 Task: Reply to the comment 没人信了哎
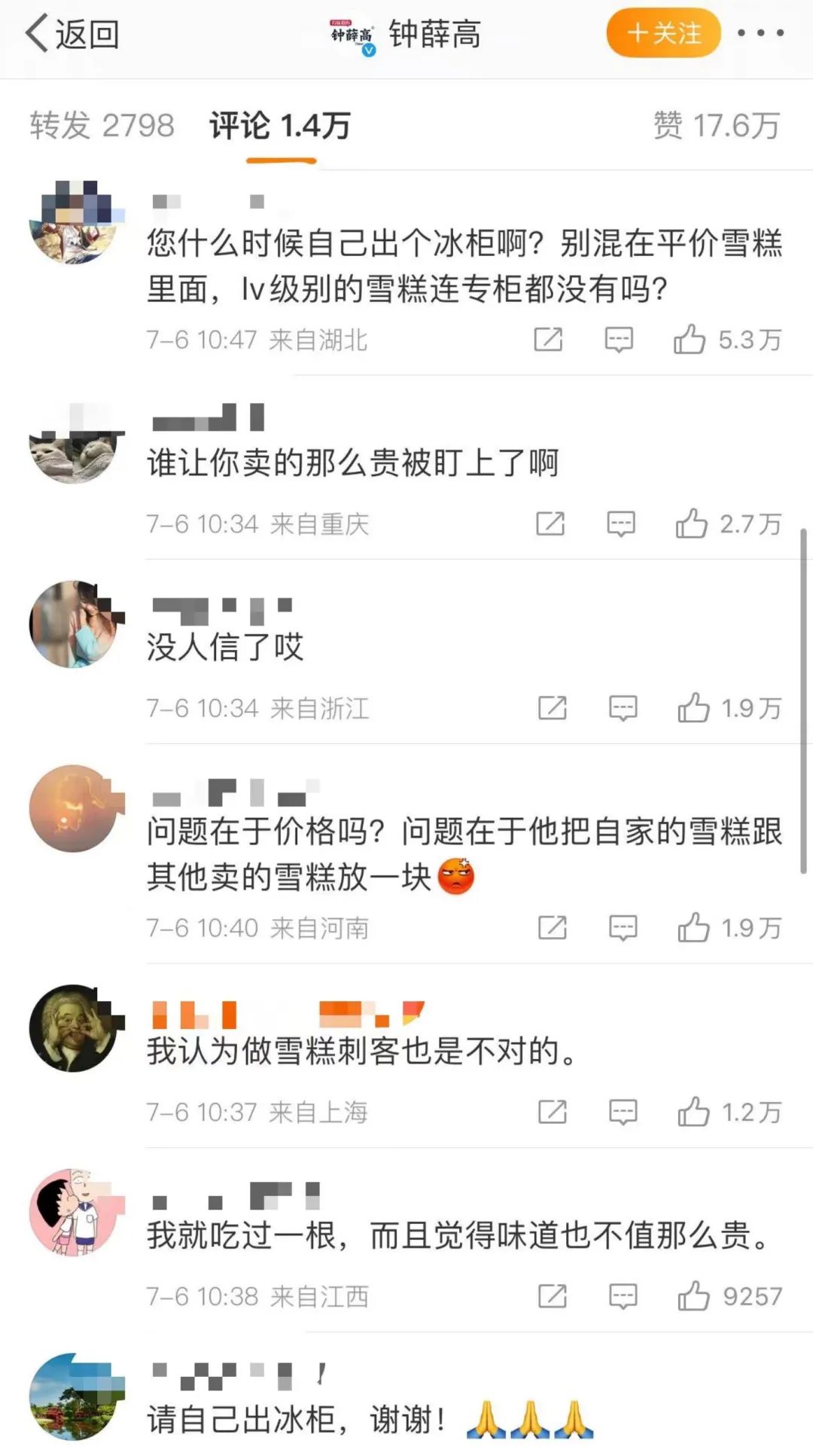point(623,708)
